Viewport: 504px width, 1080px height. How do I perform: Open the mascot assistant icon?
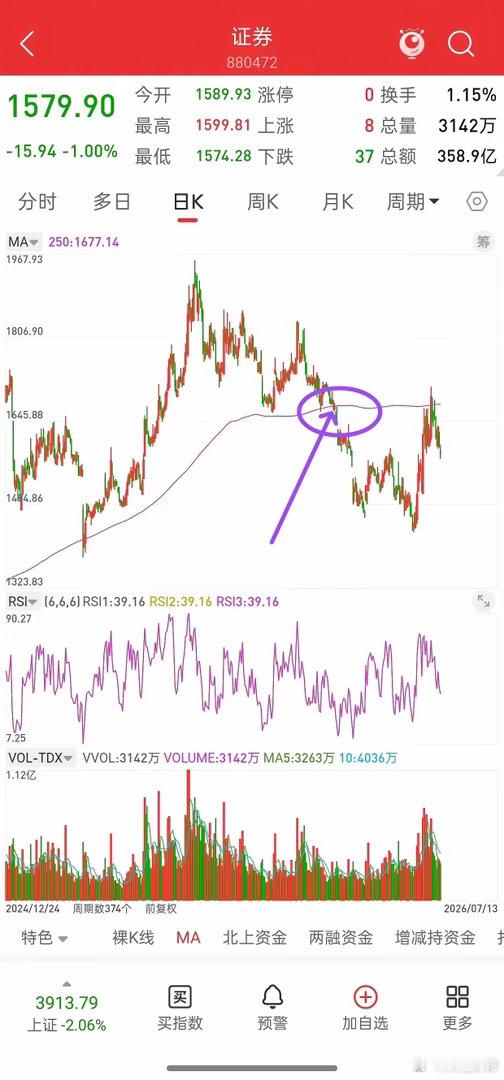[x=412, y=44]
